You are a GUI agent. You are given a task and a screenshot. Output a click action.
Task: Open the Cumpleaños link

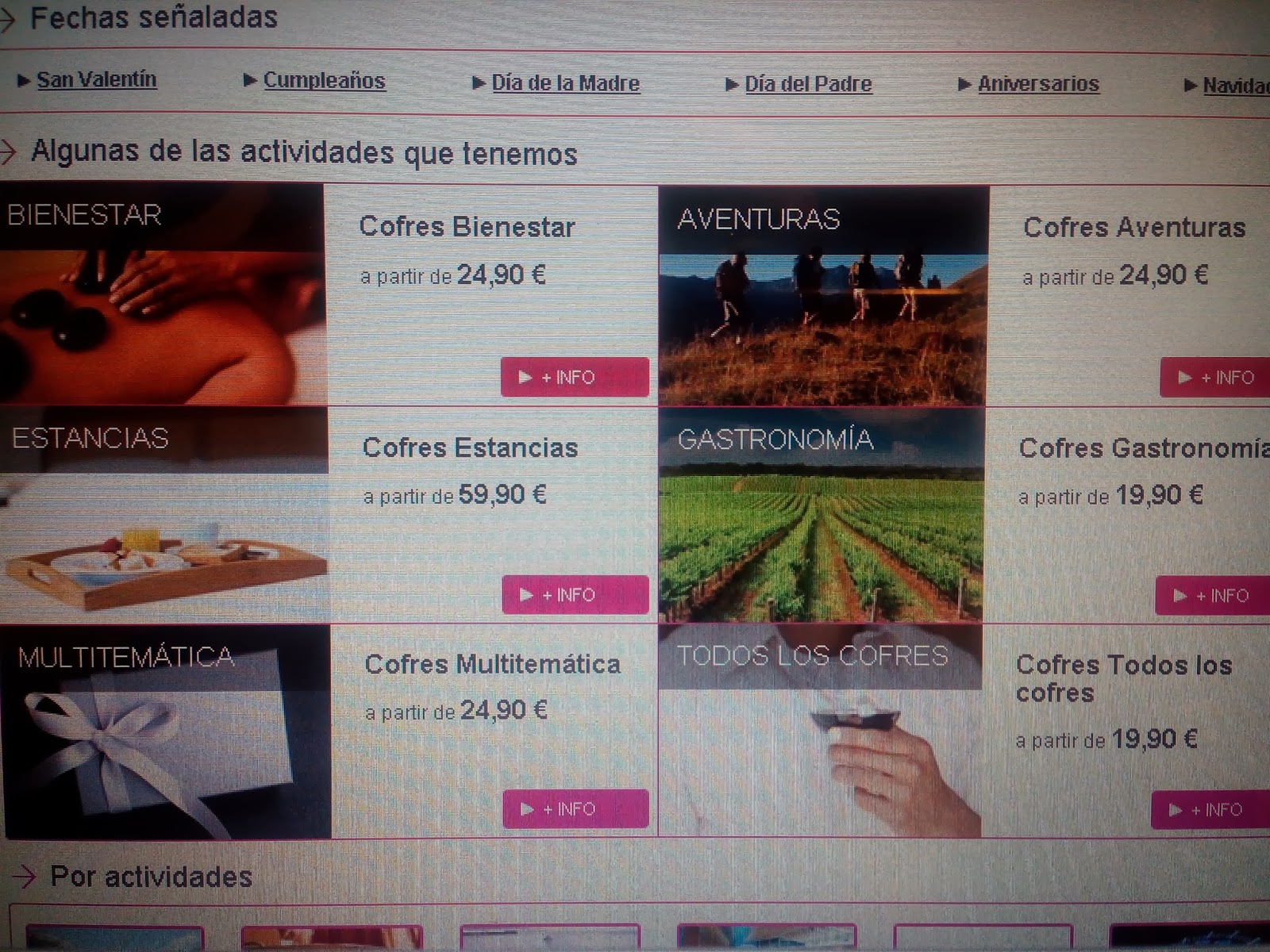pyautogui.click(x=324, y=81)
